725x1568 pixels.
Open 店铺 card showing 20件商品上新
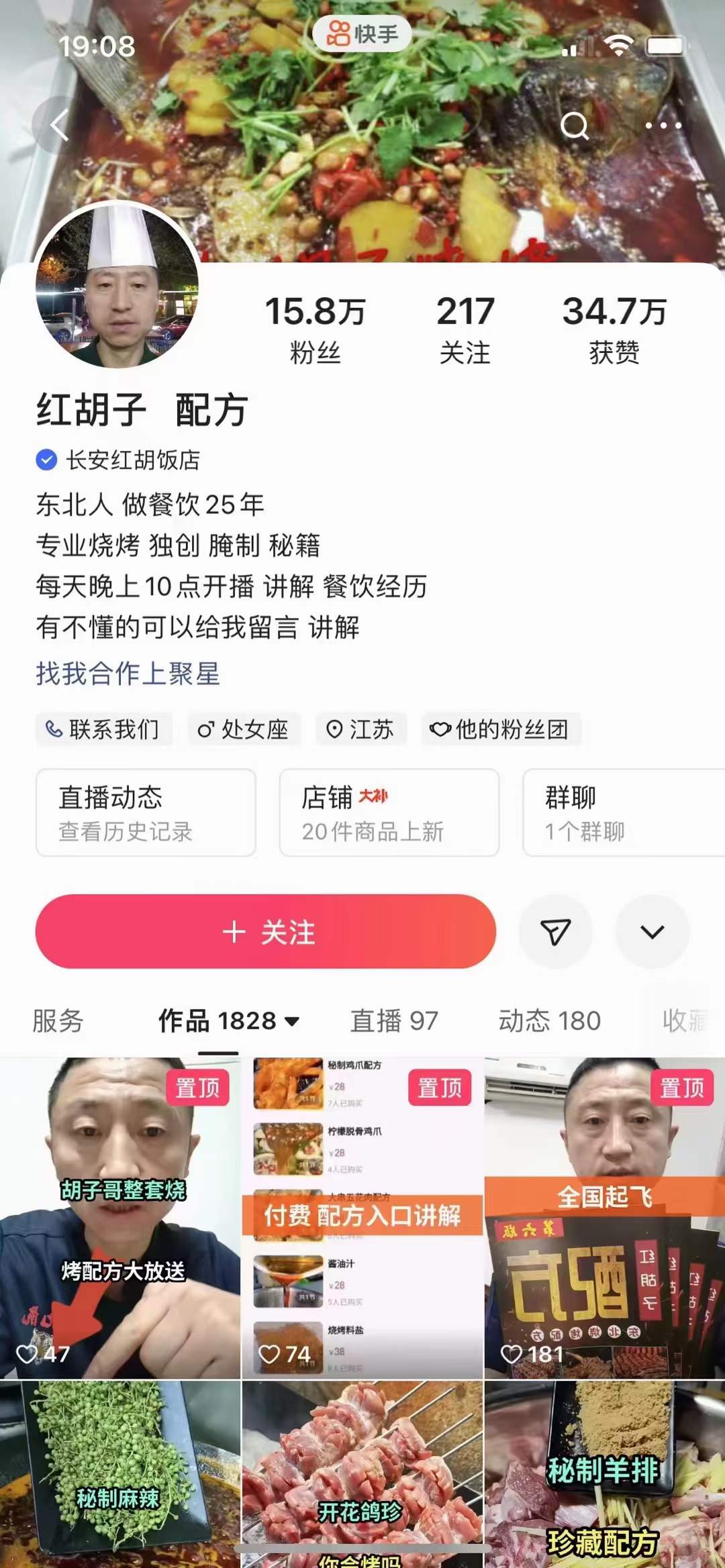click(x=388, y=813)
